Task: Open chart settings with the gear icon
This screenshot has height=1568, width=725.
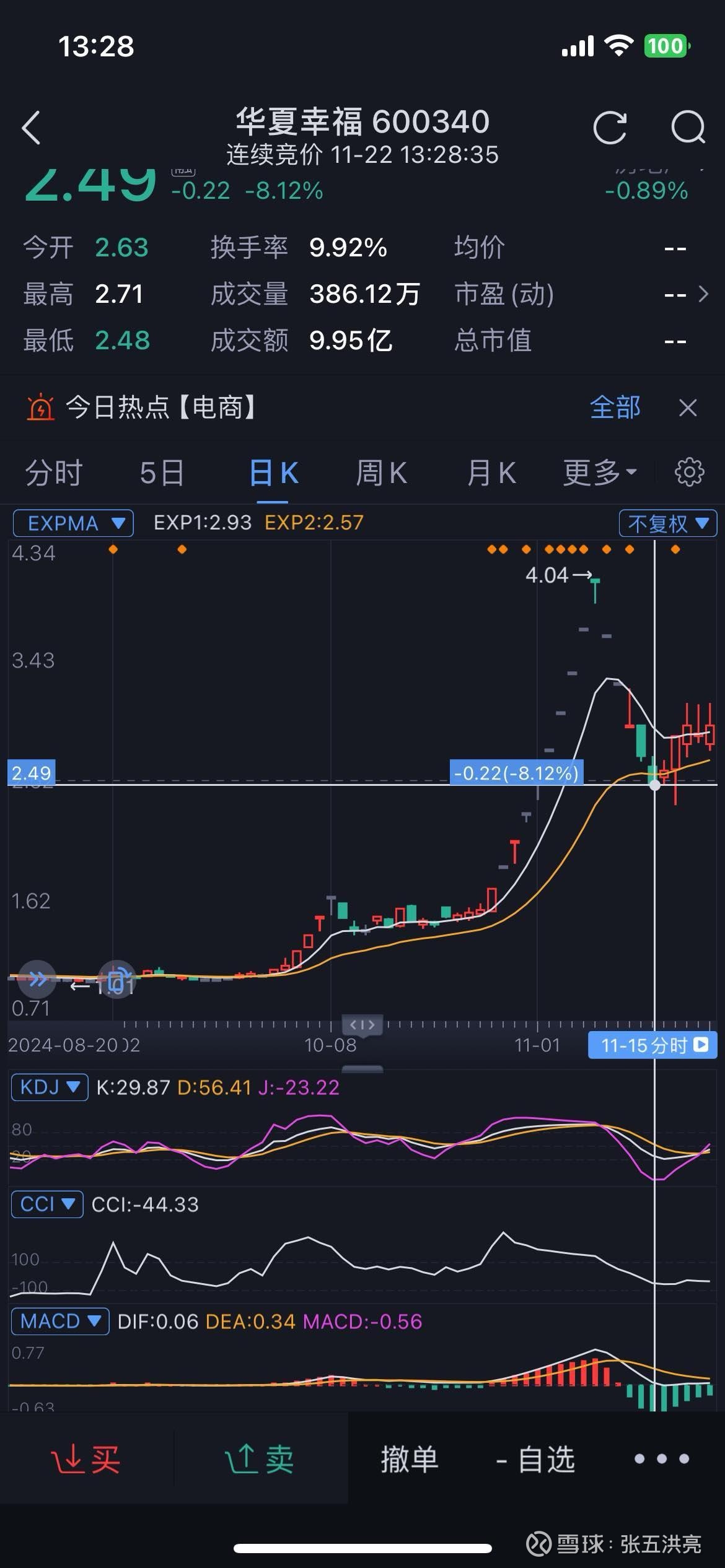Action: click(688, 473)
